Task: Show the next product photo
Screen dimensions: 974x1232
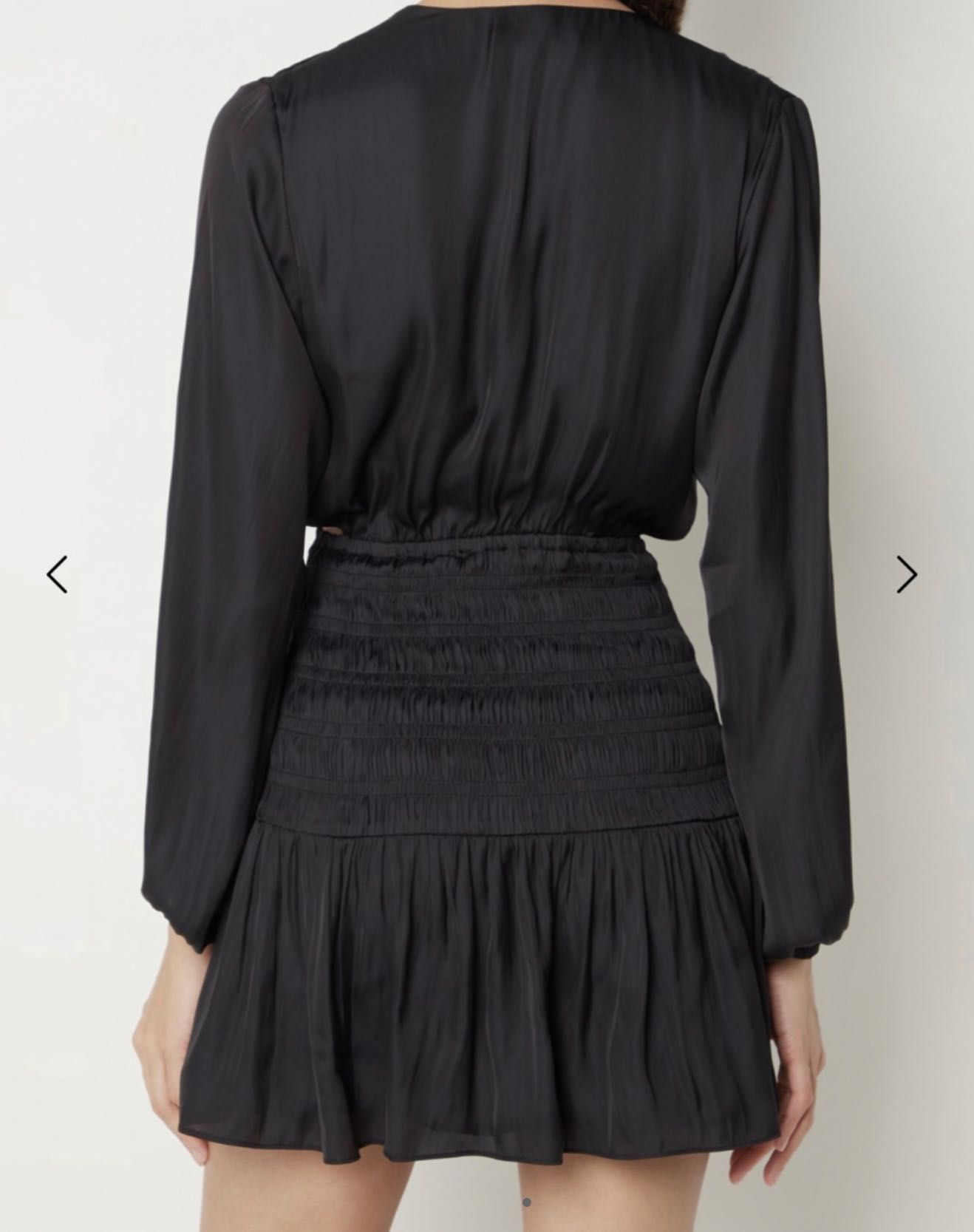Action: 906,574
